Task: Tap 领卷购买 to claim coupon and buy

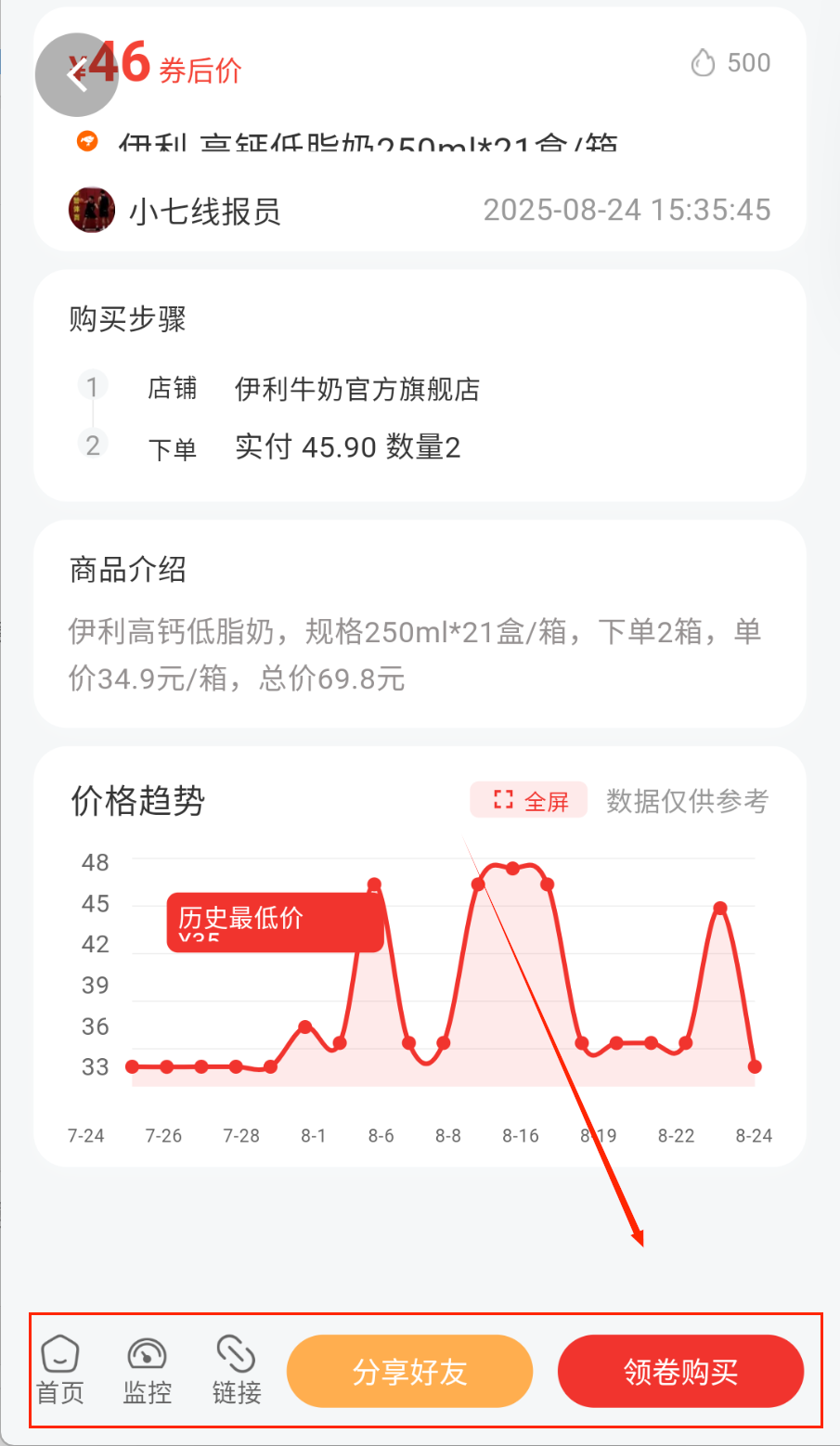Action: [680, 1371]
